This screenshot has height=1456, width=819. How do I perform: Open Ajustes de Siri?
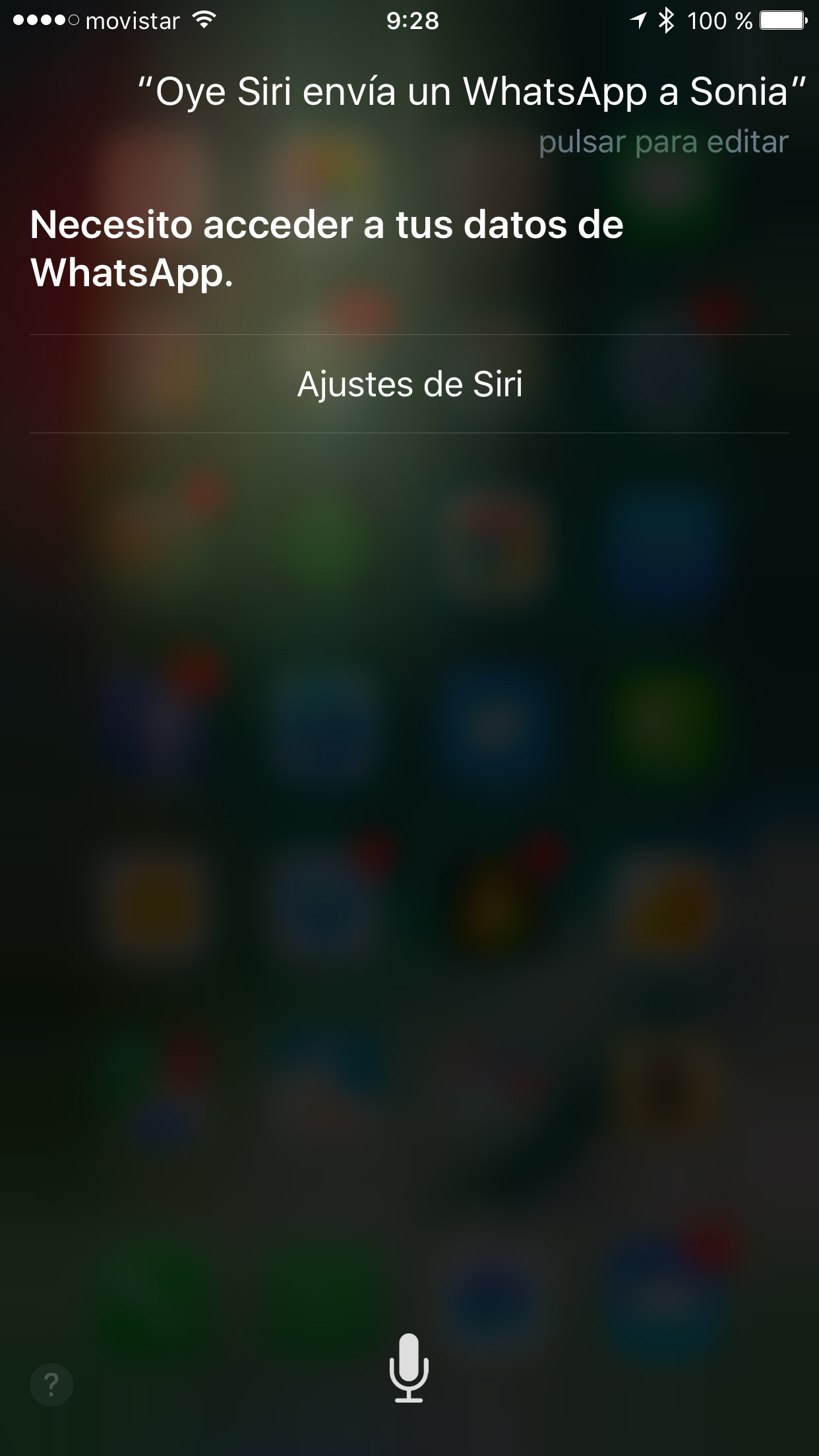[409, 384]
